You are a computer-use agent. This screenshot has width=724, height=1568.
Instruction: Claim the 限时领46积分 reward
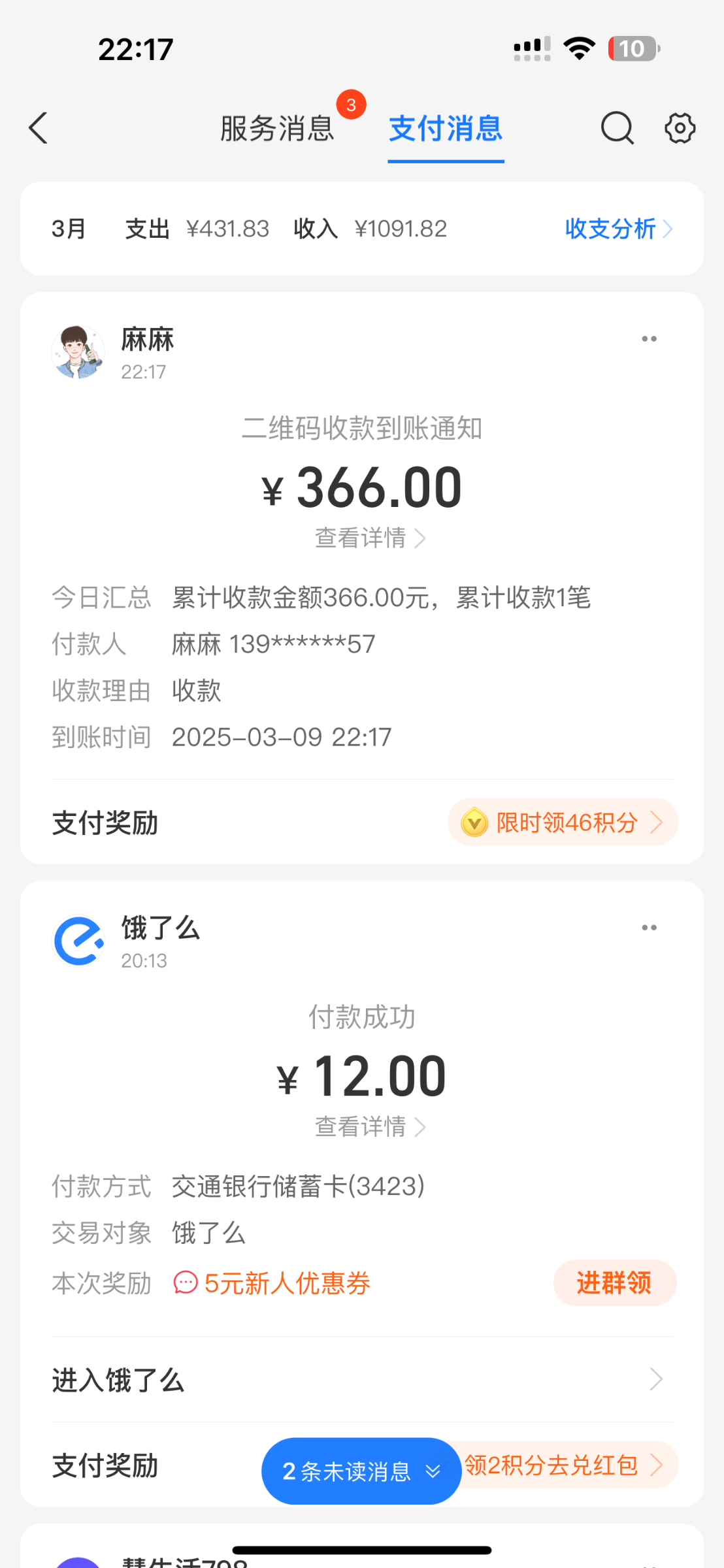tap(563, 823)
